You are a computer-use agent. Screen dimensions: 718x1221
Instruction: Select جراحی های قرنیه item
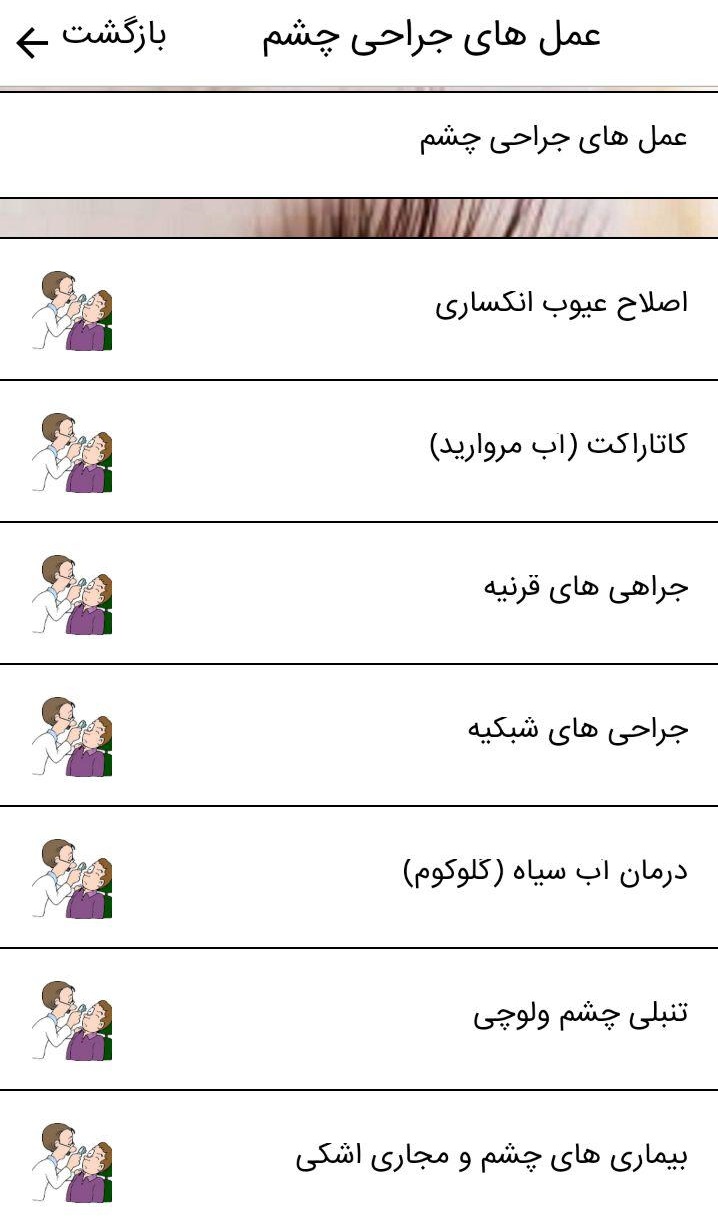pyautogui.click(x=359, y=593)
